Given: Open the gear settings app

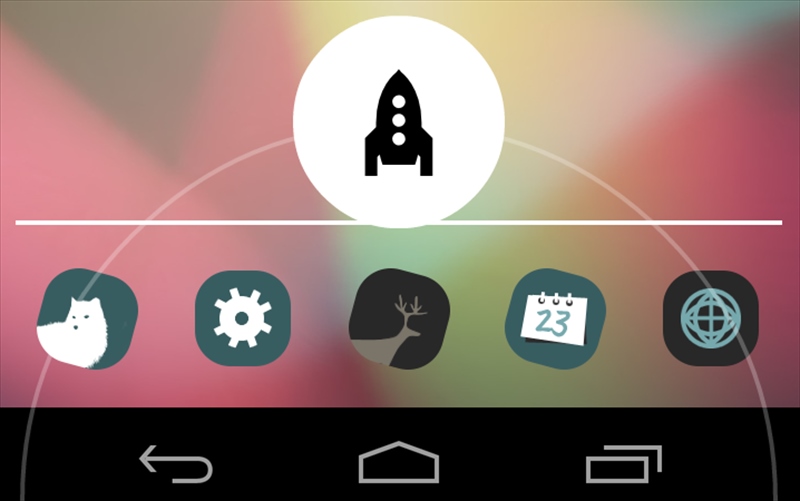Looking at the screenshot, I should pyautogui.click(x=242, y=319).
